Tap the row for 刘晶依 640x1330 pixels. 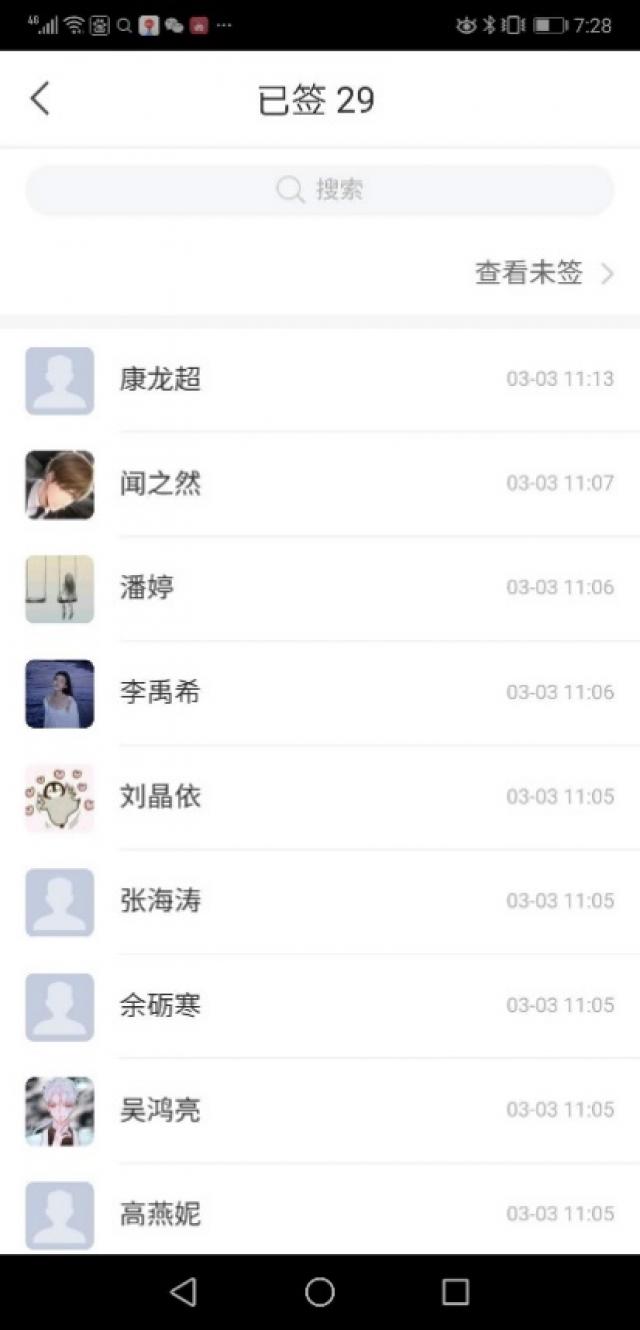(x=320, y=797)
